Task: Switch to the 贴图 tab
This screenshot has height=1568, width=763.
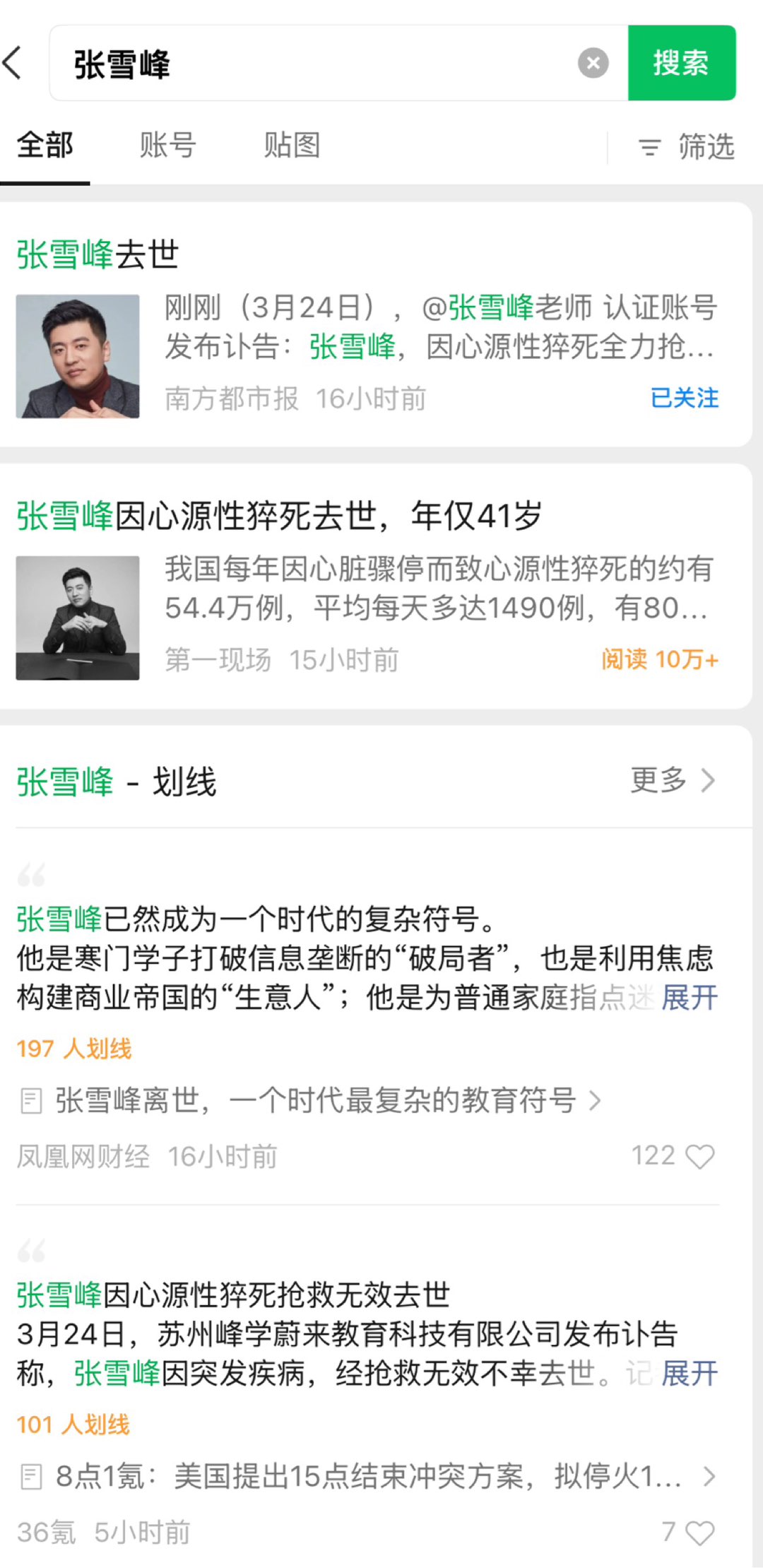Action: tap(292, 146)
